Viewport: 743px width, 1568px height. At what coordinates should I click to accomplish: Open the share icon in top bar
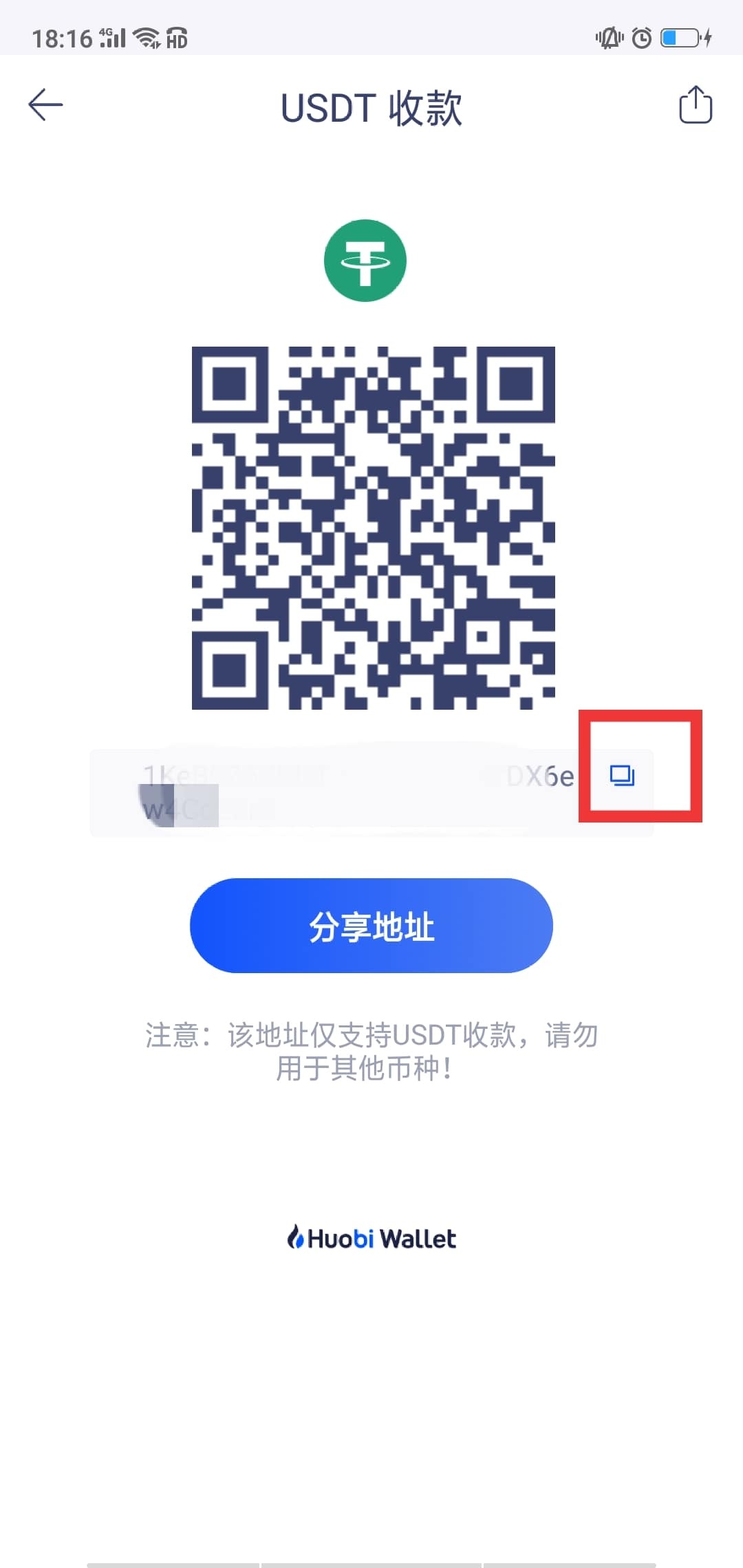coord(695,105)
